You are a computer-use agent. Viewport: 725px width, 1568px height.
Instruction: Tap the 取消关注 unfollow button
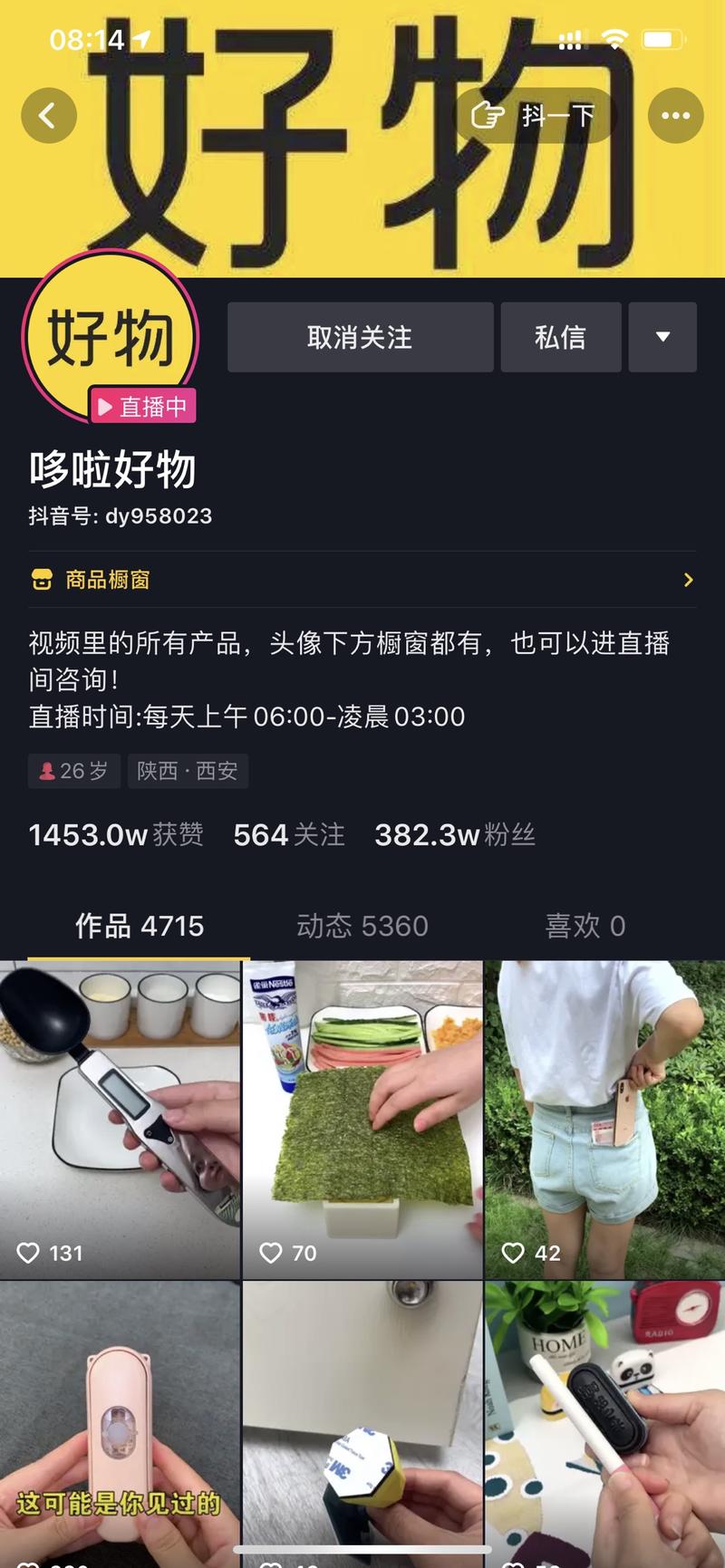pyautogui.click(x=361, y=337)
